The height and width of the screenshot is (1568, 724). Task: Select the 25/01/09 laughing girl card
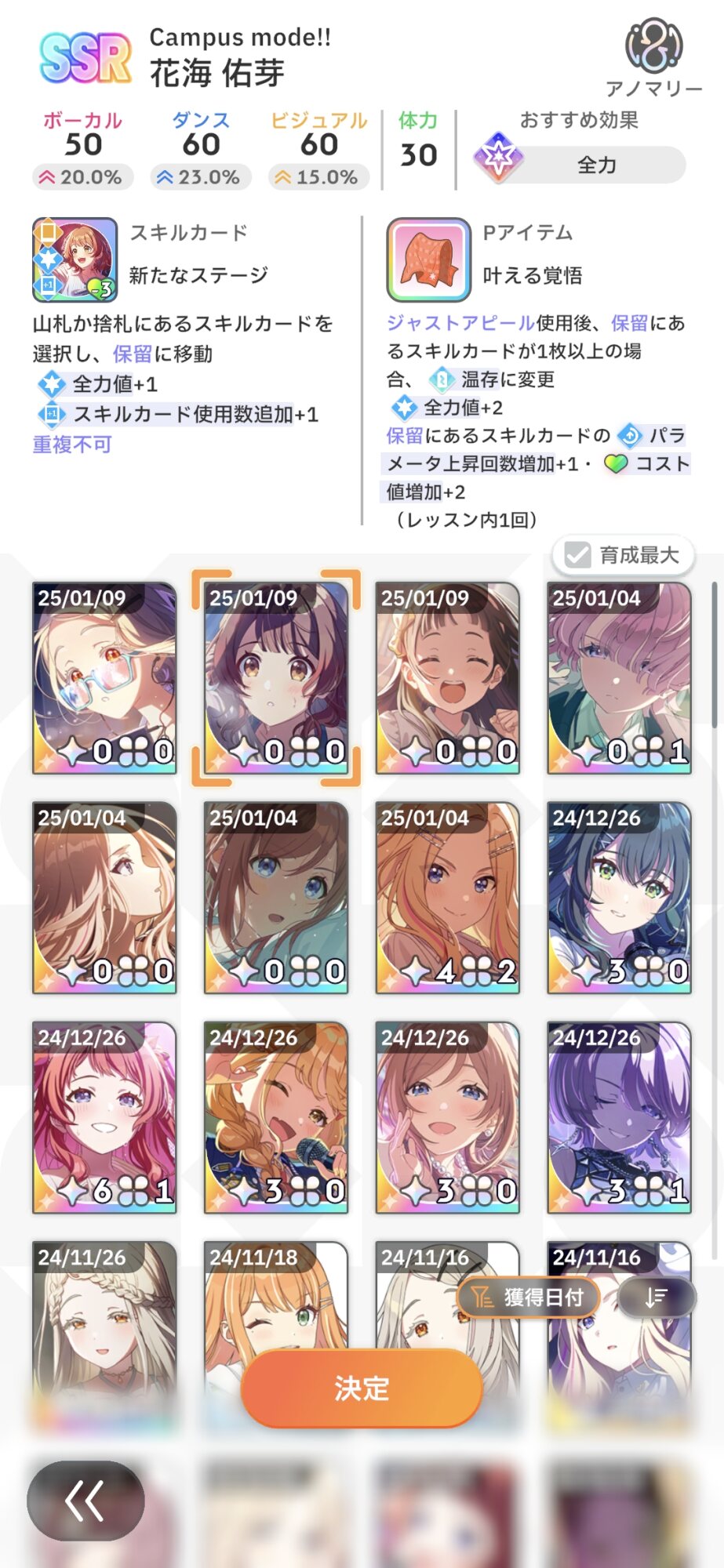pos(447,678)
